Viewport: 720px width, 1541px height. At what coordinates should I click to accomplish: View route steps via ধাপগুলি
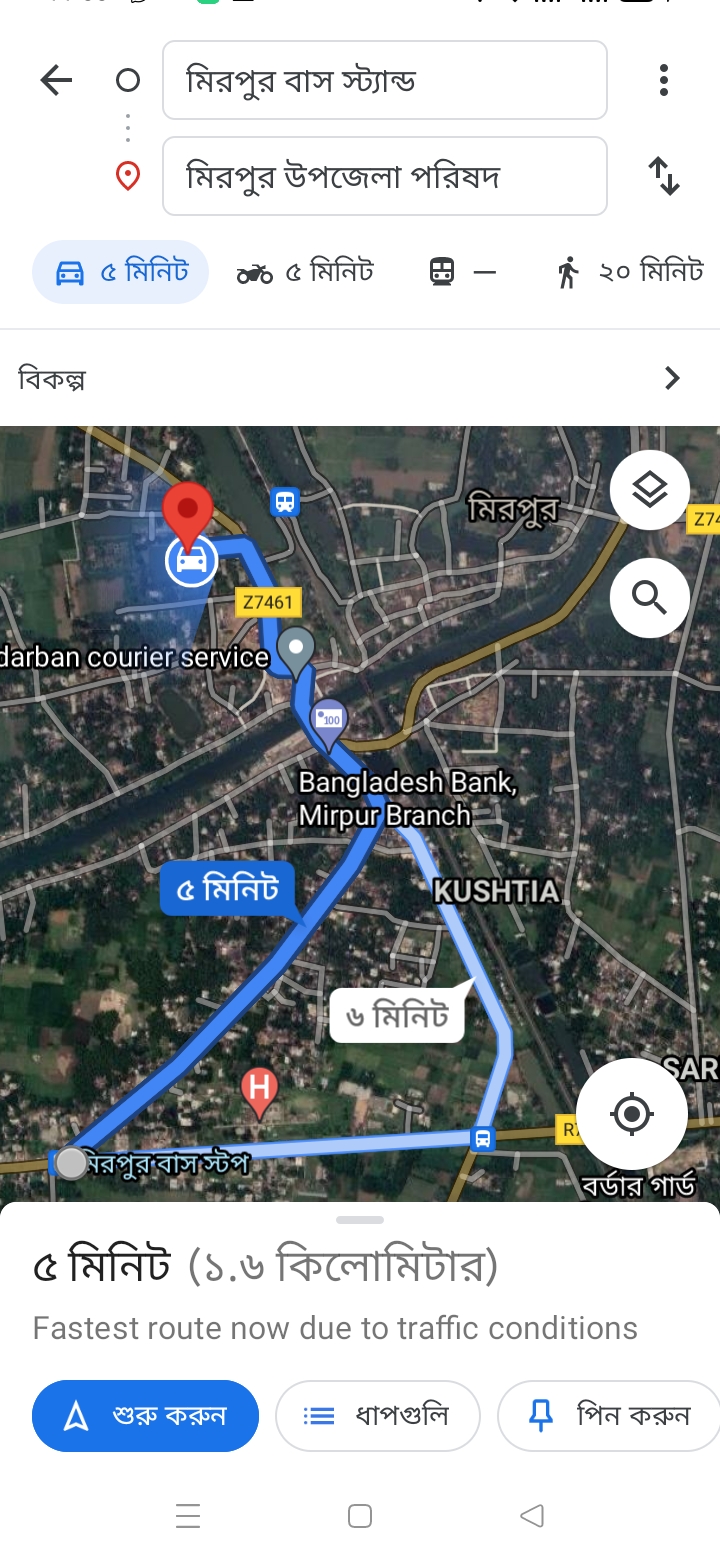(377, 1415)
